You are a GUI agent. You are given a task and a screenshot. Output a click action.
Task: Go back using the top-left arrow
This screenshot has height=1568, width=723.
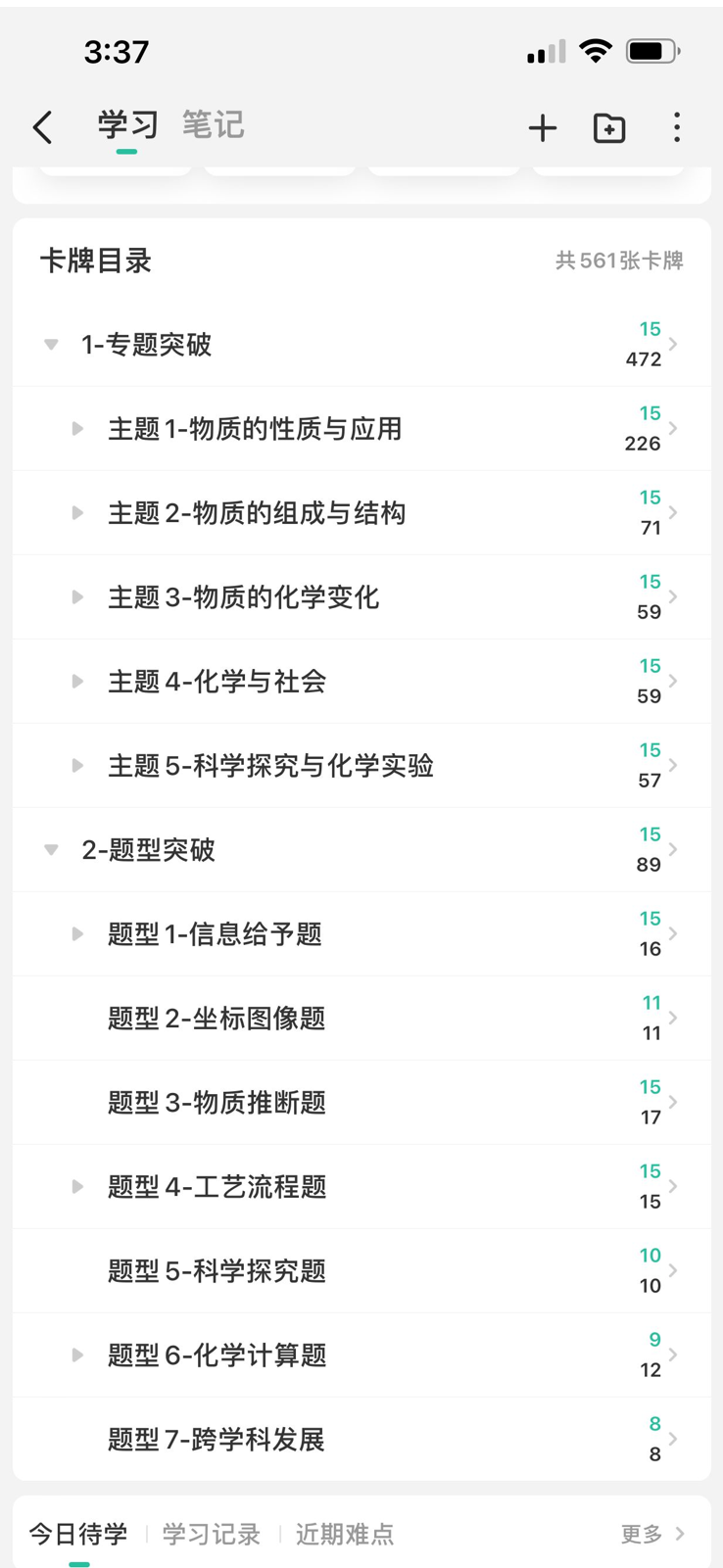[43, 127]
